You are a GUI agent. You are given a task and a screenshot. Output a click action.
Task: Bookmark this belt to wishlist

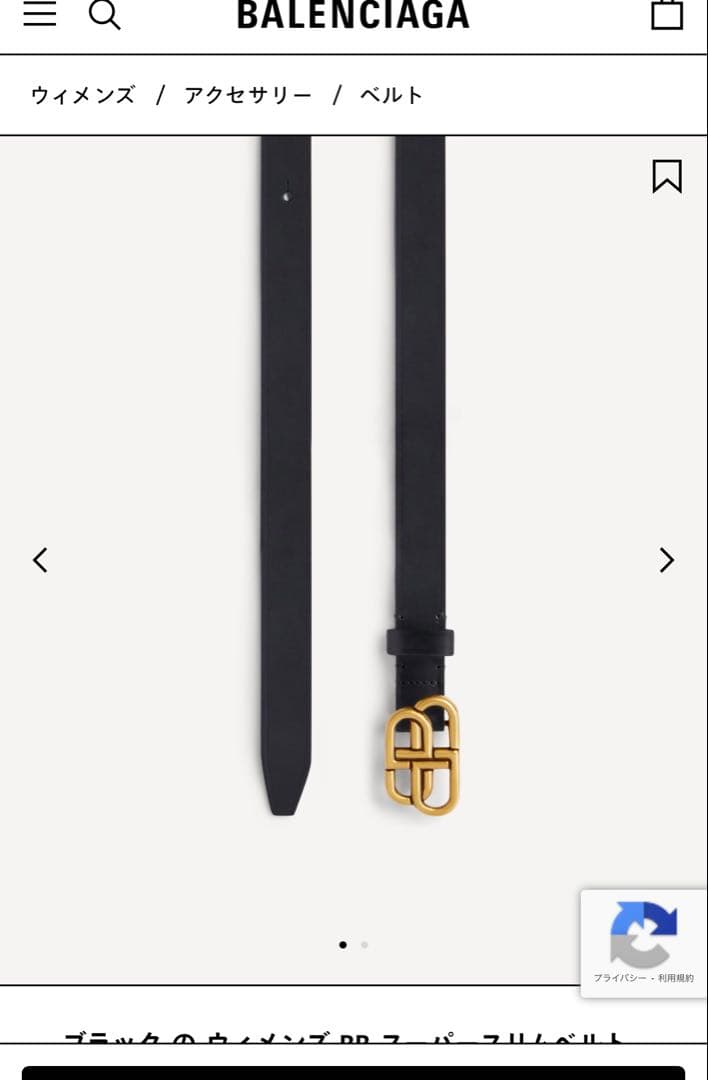click(x=667, y=176)
